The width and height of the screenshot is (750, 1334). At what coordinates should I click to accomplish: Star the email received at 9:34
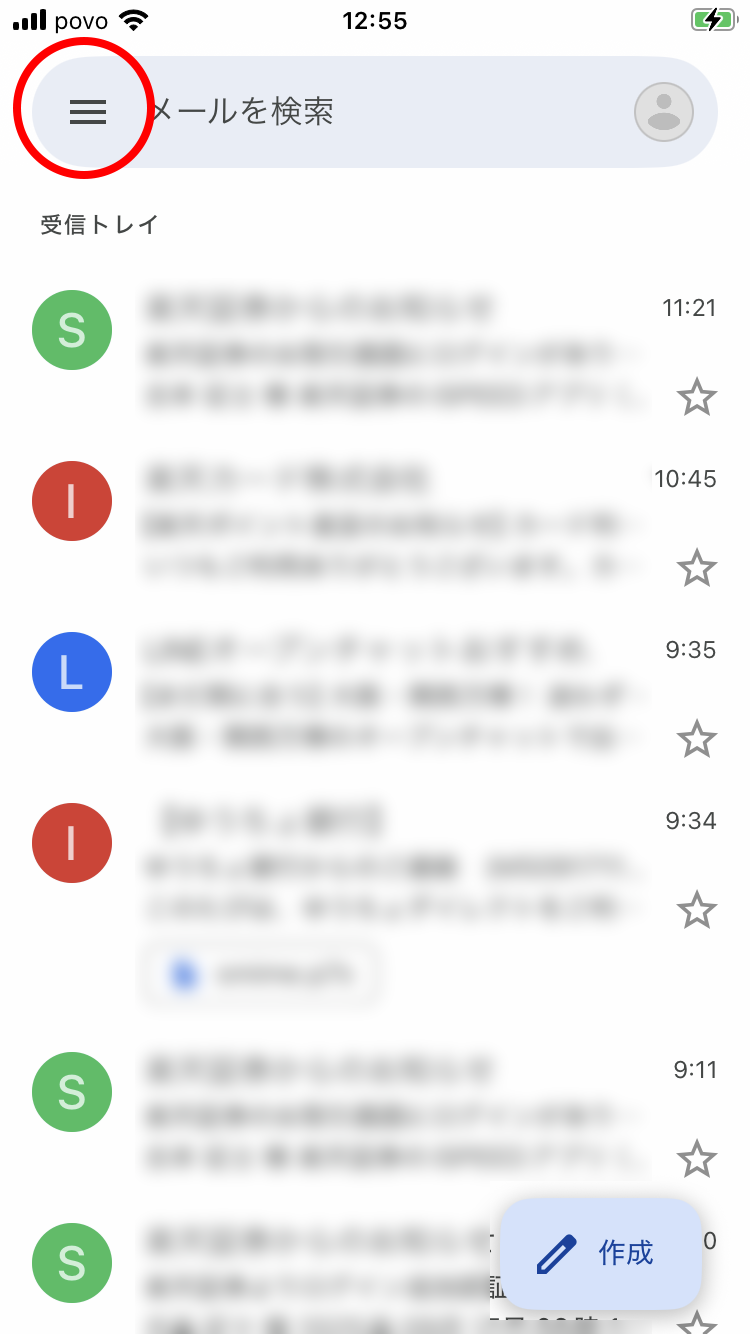[697, 911]
